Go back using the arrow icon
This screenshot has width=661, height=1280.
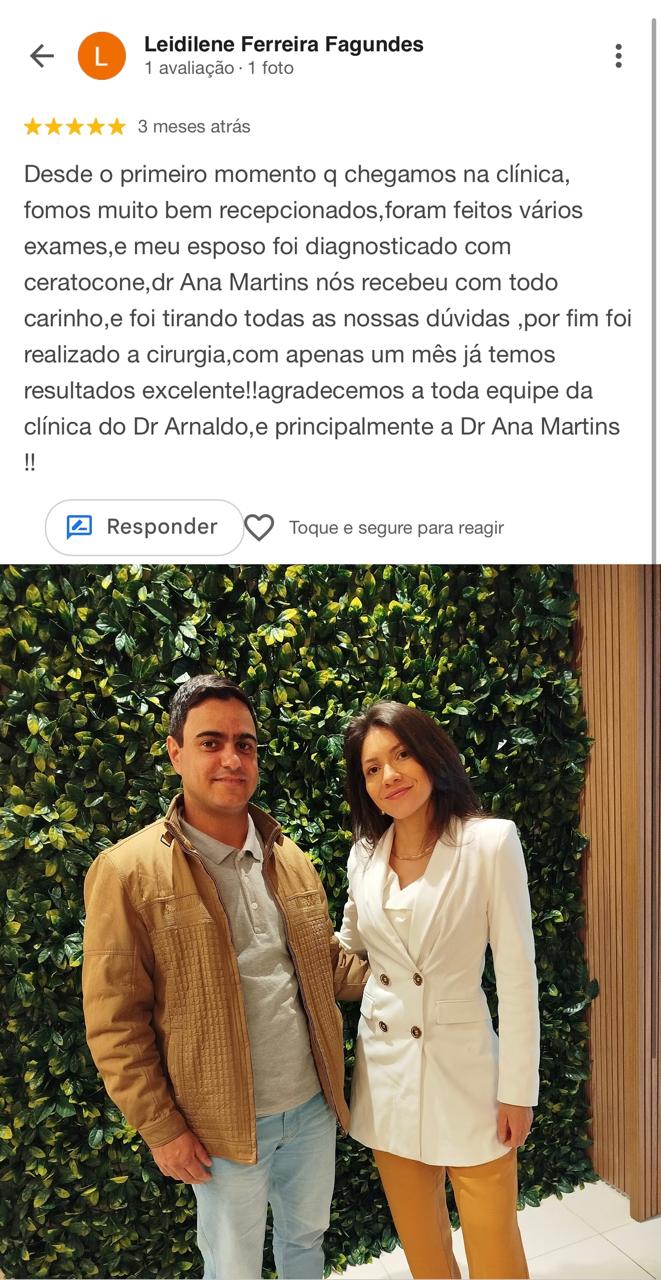(x=42, y=56)
